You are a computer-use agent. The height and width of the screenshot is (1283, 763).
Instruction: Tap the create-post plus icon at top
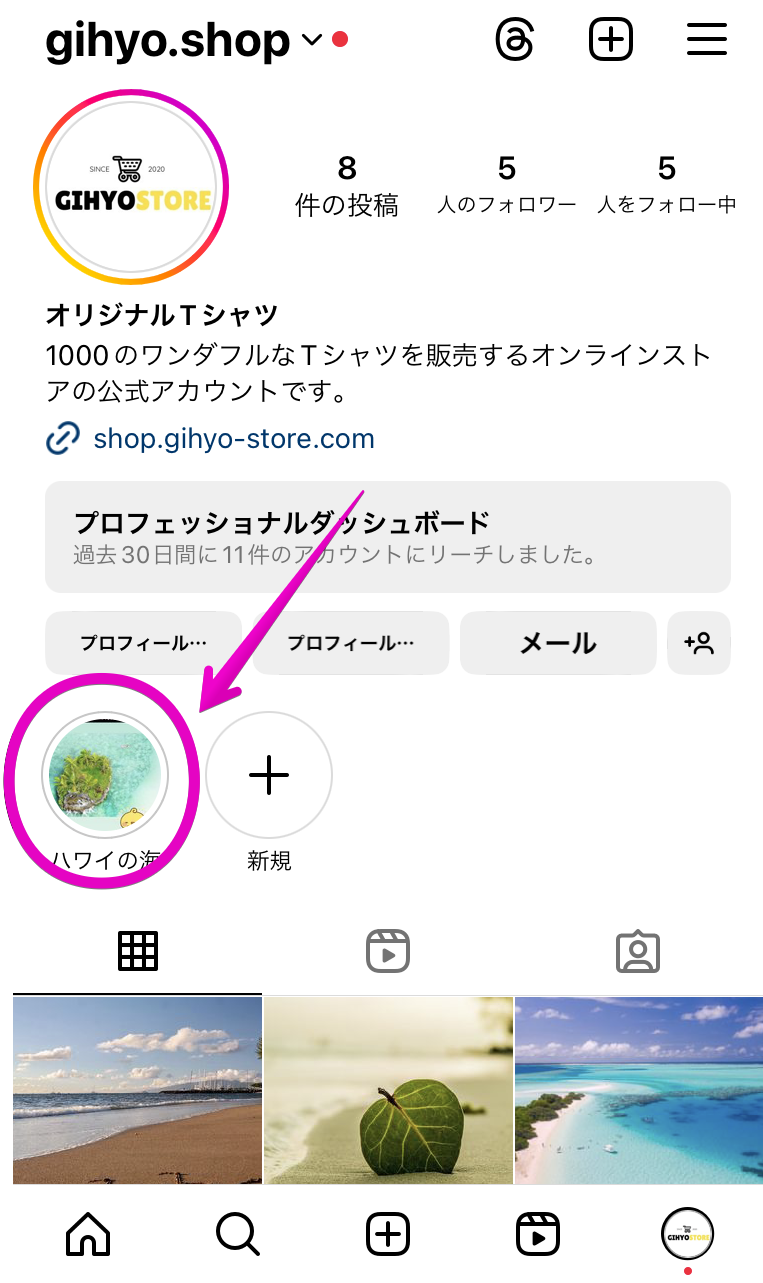(611, 40)
